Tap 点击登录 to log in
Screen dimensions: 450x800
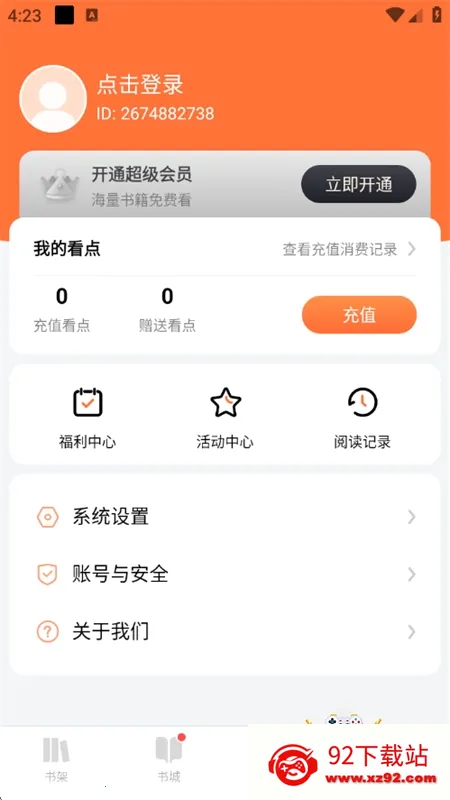(140, 85)
